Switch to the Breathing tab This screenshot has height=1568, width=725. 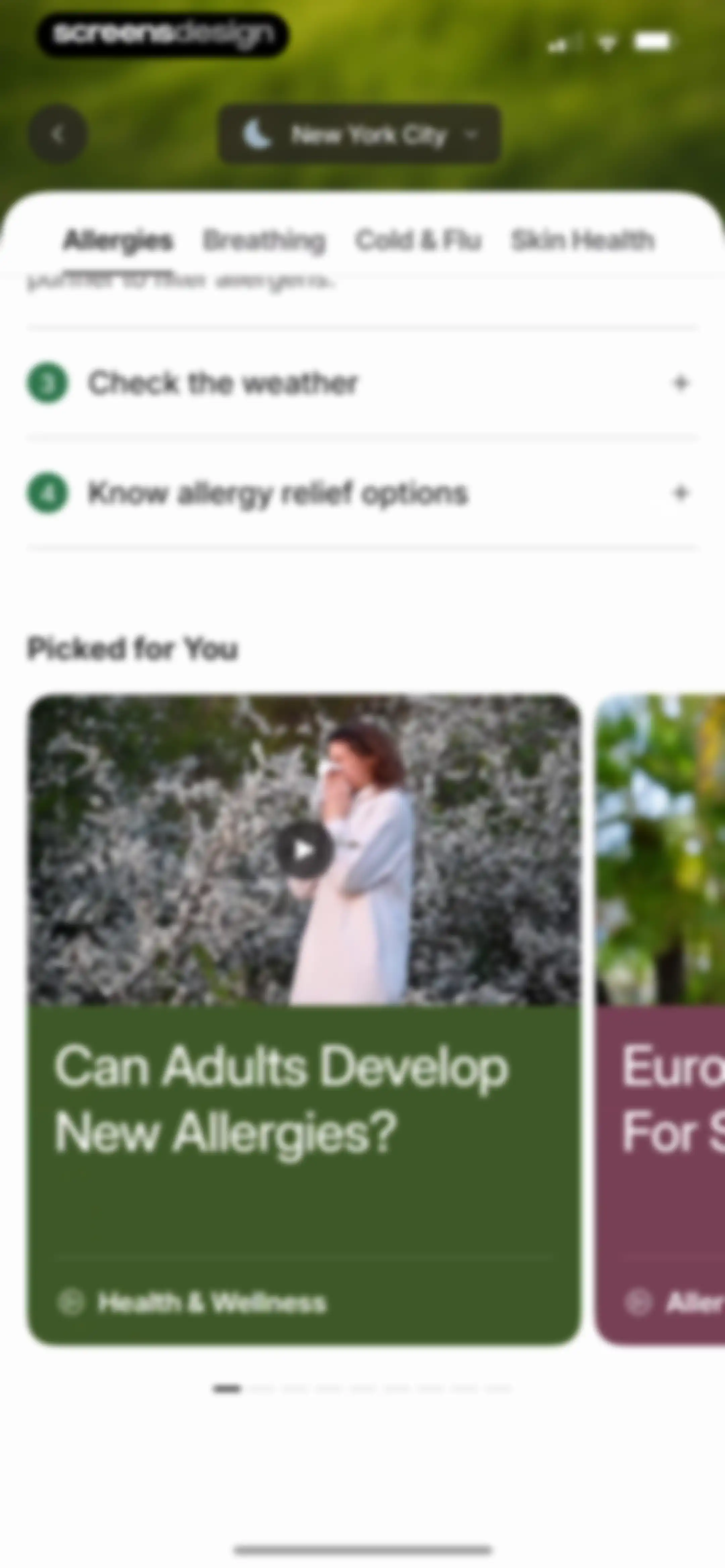263,240
